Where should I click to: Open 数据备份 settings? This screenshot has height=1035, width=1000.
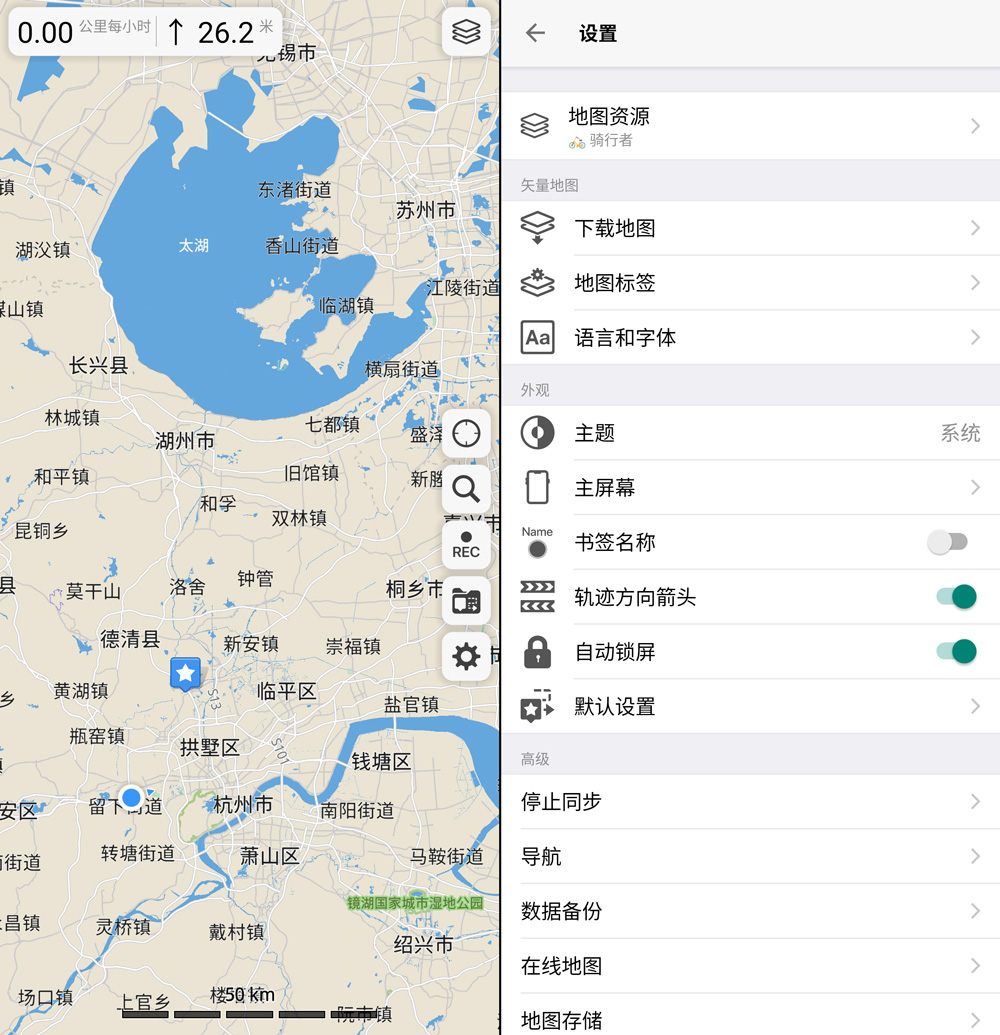[750, 911]
